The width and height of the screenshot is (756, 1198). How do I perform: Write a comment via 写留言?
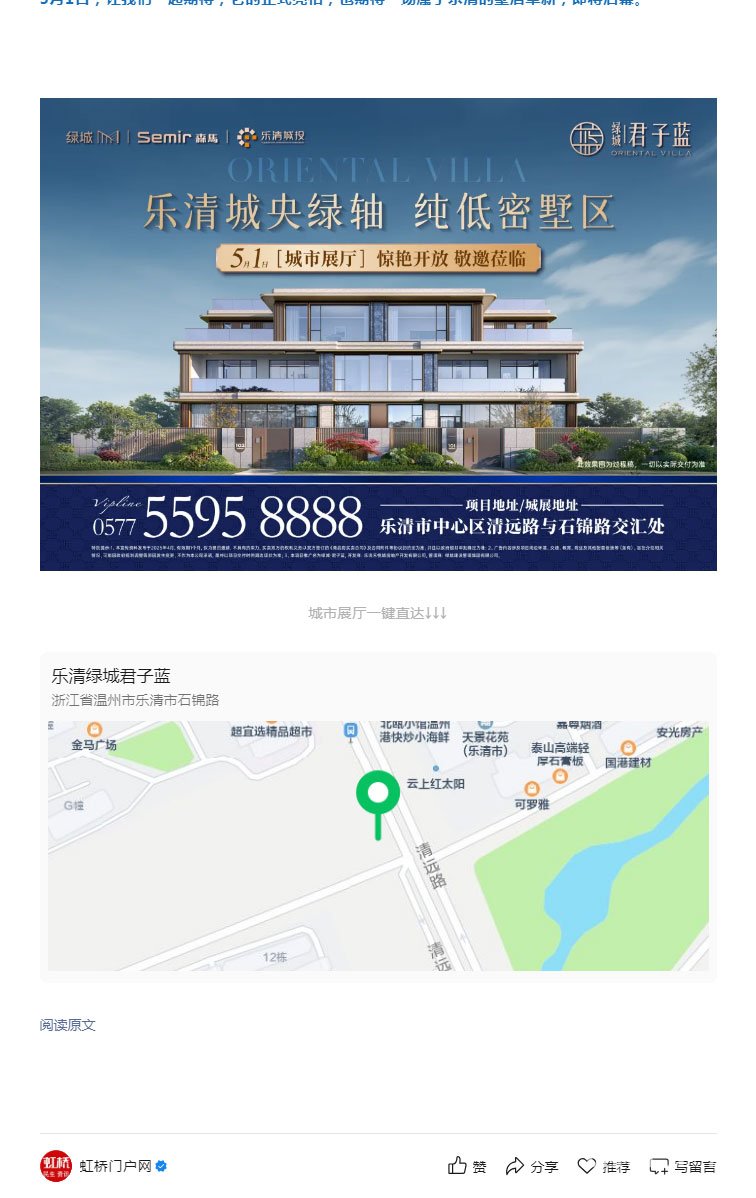[x=682, y=1166]
